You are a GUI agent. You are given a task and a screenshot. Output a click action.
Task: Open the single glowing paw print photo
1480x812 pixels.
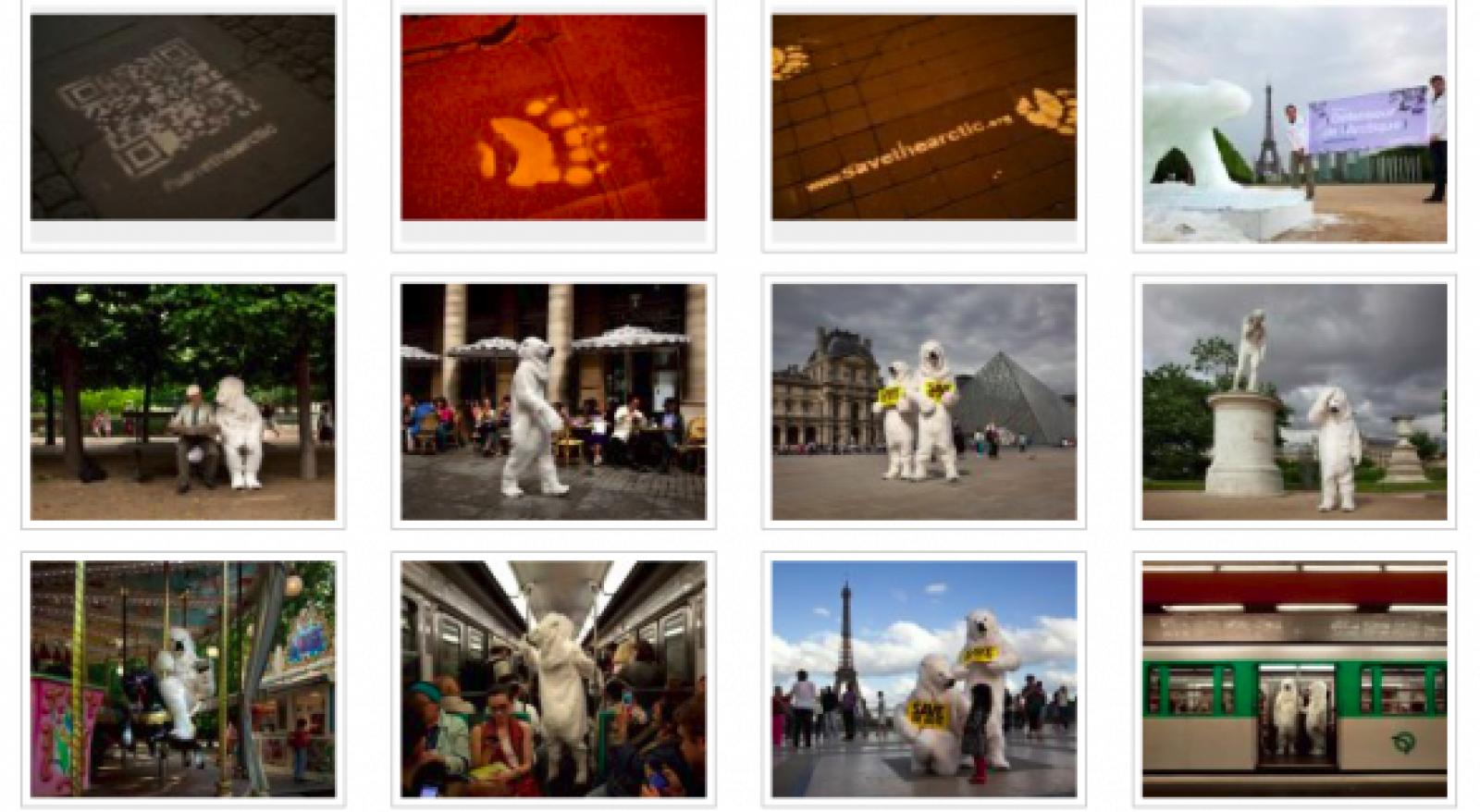click(x=553, y=117)
